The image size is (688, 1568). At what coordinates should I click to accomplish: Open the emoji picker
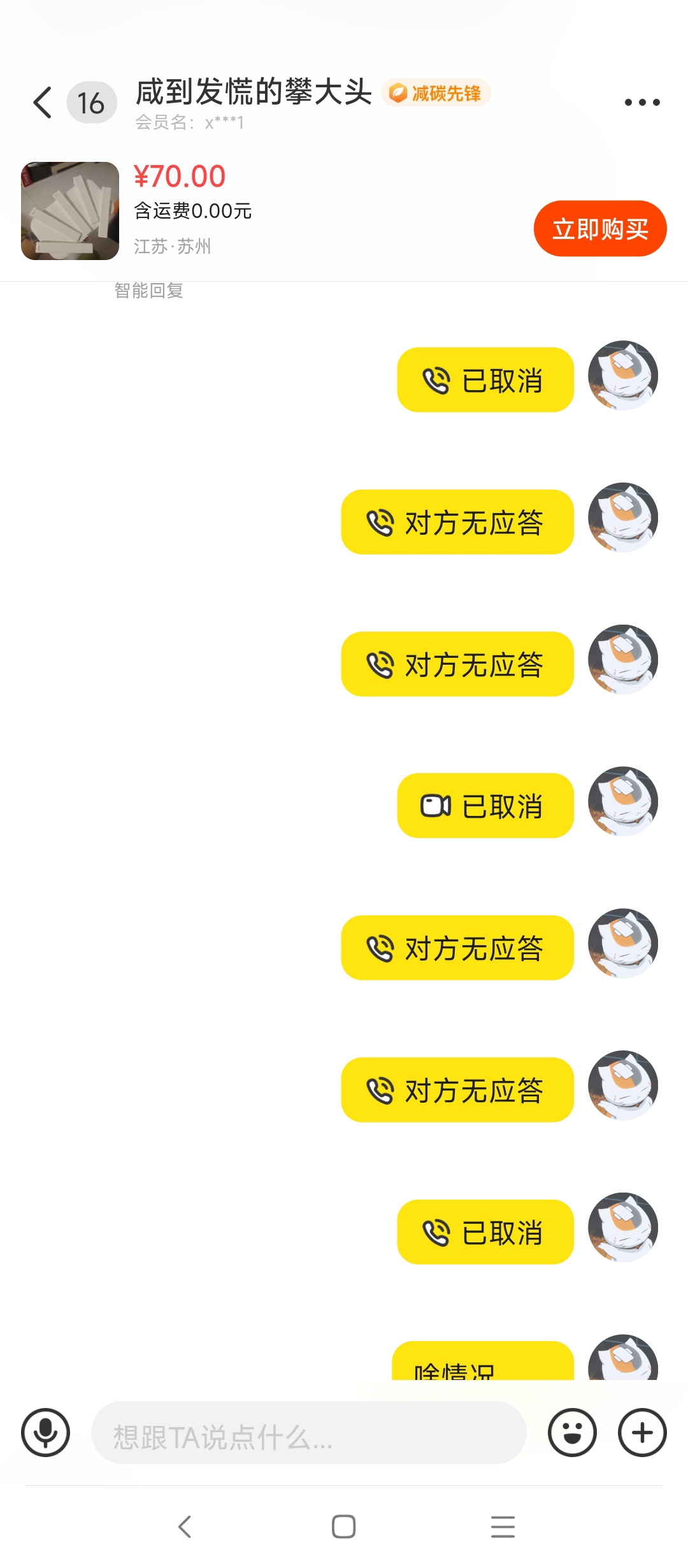(572, 1432)
